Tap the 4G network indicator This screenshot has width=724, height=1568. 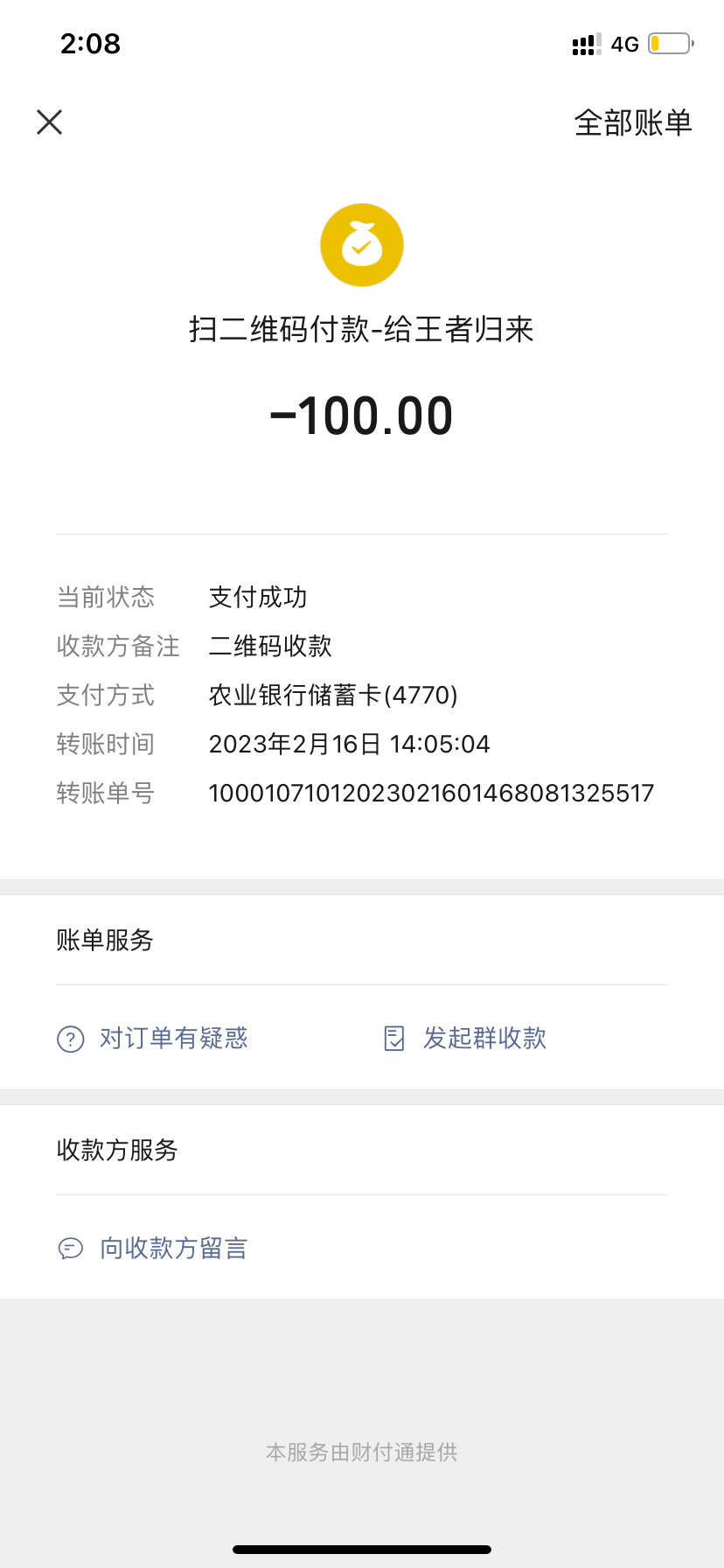(x=624, y=44)
